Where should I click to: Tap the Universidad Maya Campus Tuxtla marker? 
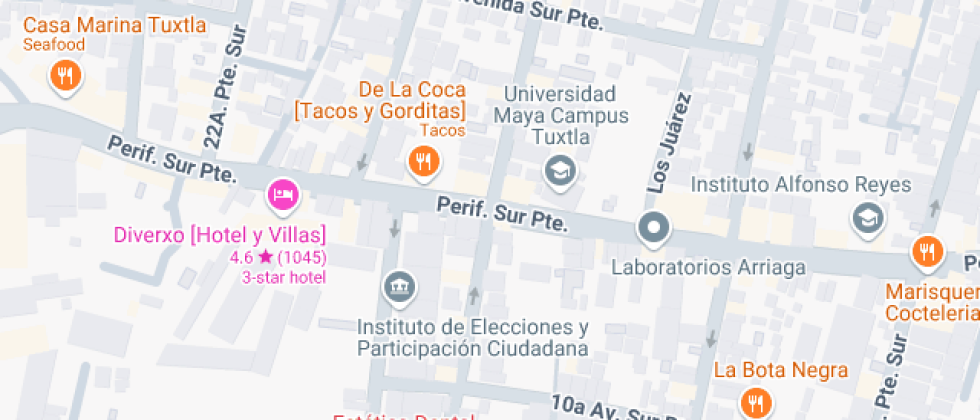[x=560, y=171]
